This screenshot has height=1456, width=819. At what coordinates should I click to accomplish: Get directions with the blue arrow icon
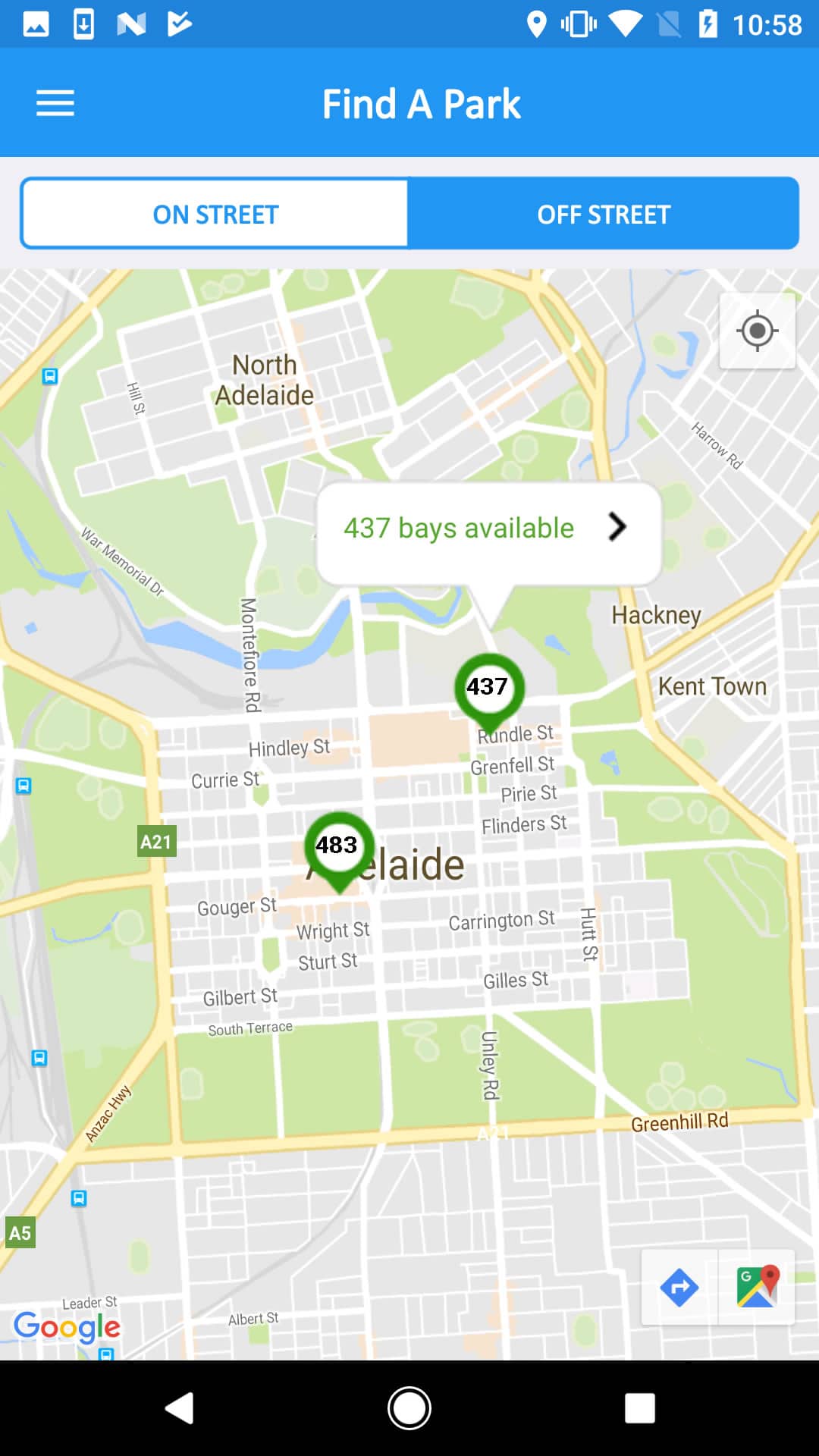679,1288
